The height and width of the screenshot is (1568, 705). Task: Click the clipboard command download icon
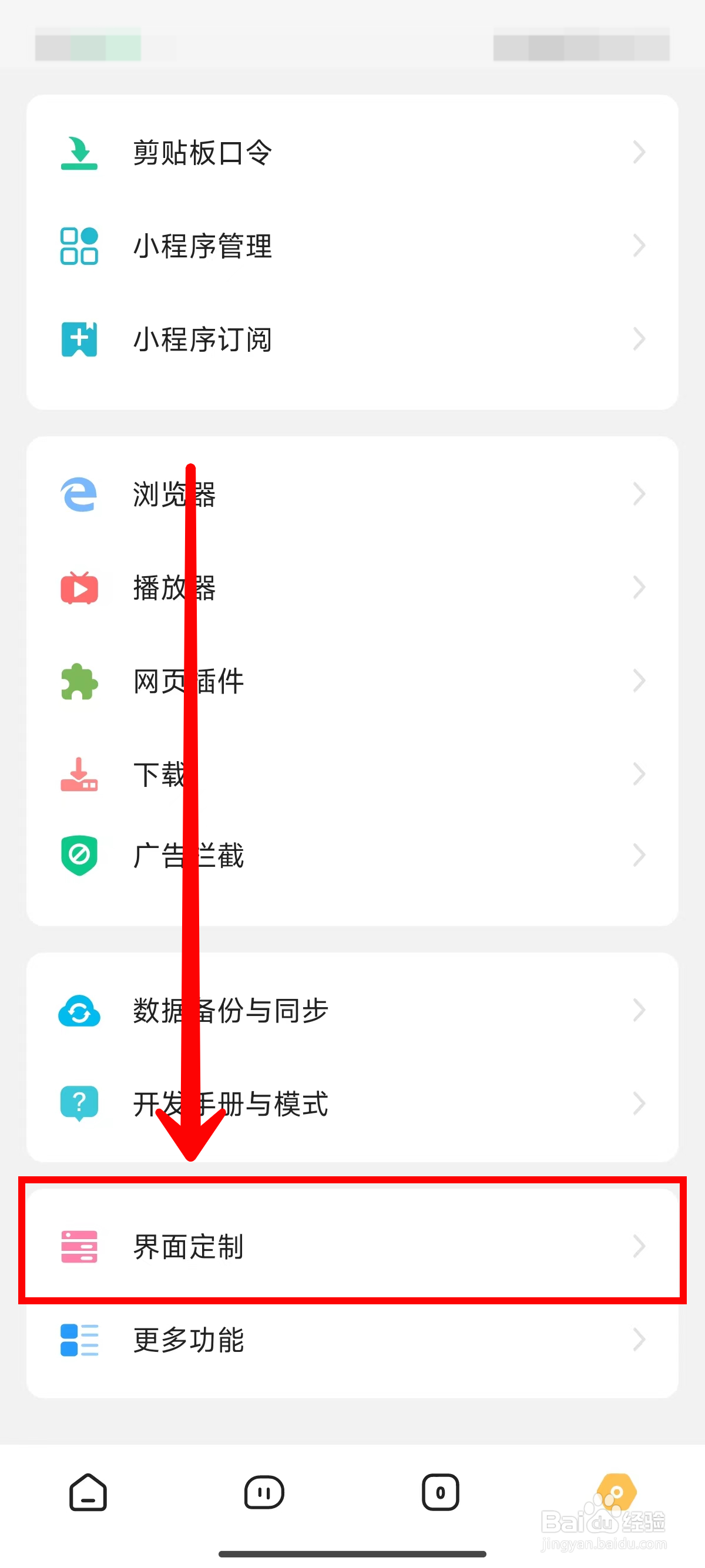tap(78, 152)
